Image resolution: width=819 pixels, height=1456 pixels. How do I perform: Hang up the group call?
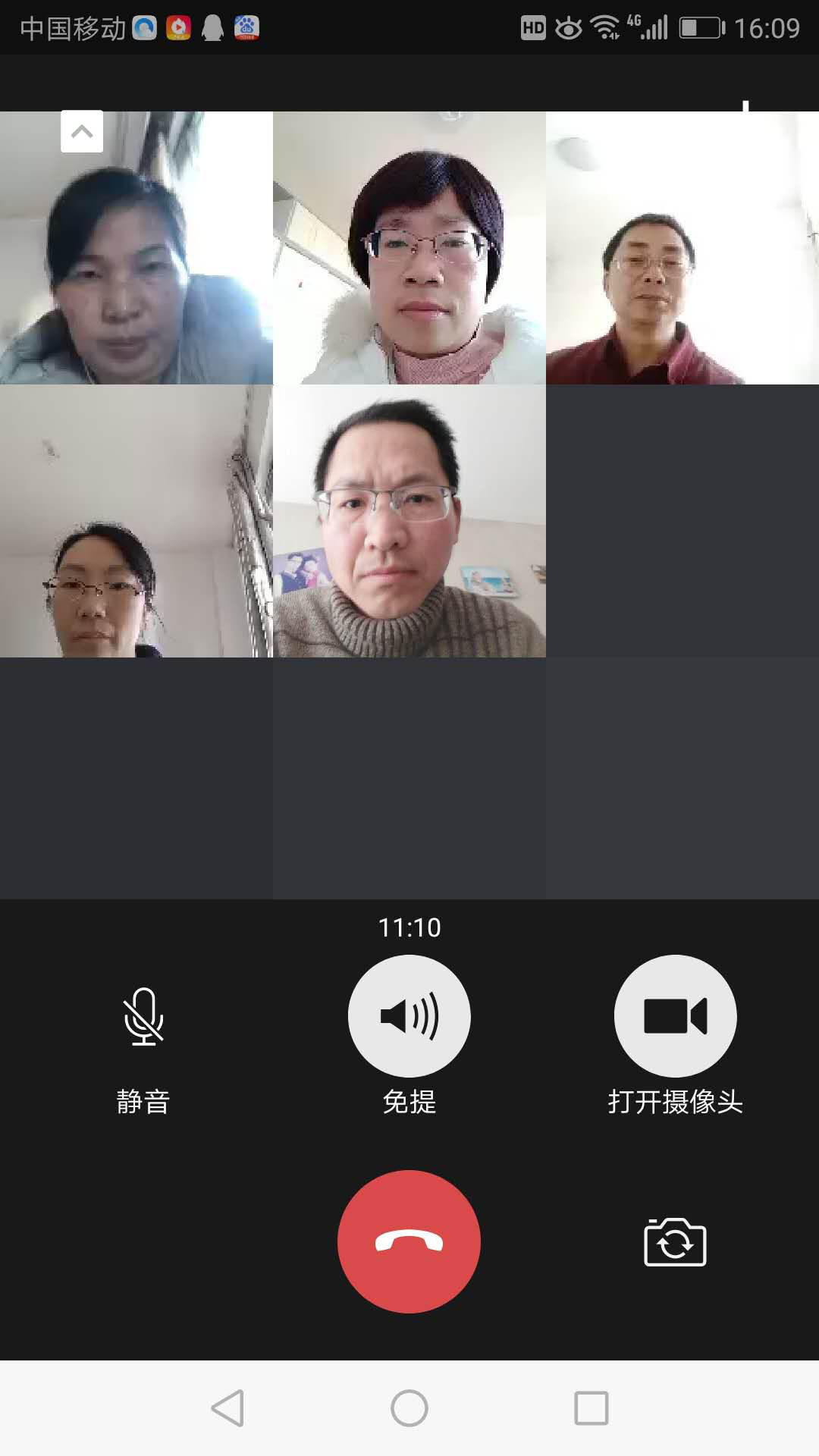pyautogui.click(x=409, y=1241)
